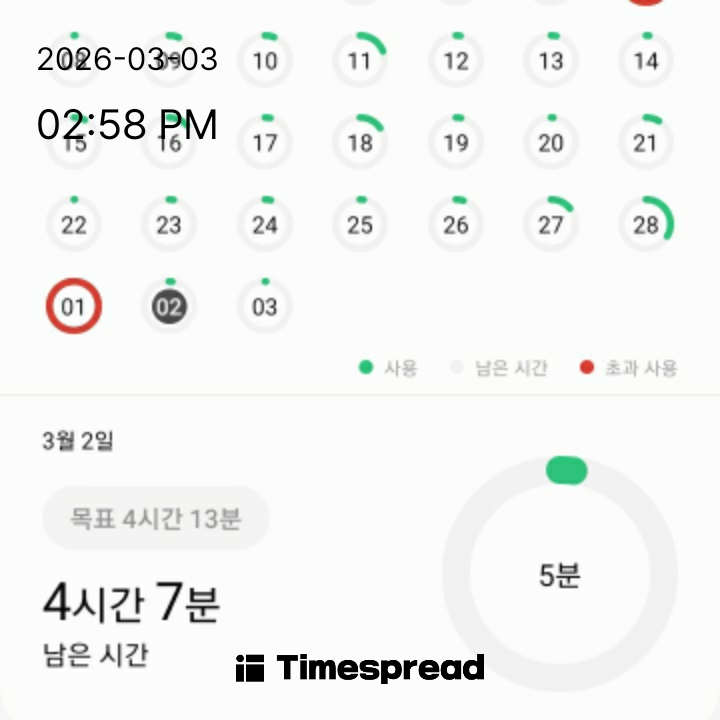Select day 03 in the calendar
This screenshot has width=720, height=720.
[x=265, y=307]
